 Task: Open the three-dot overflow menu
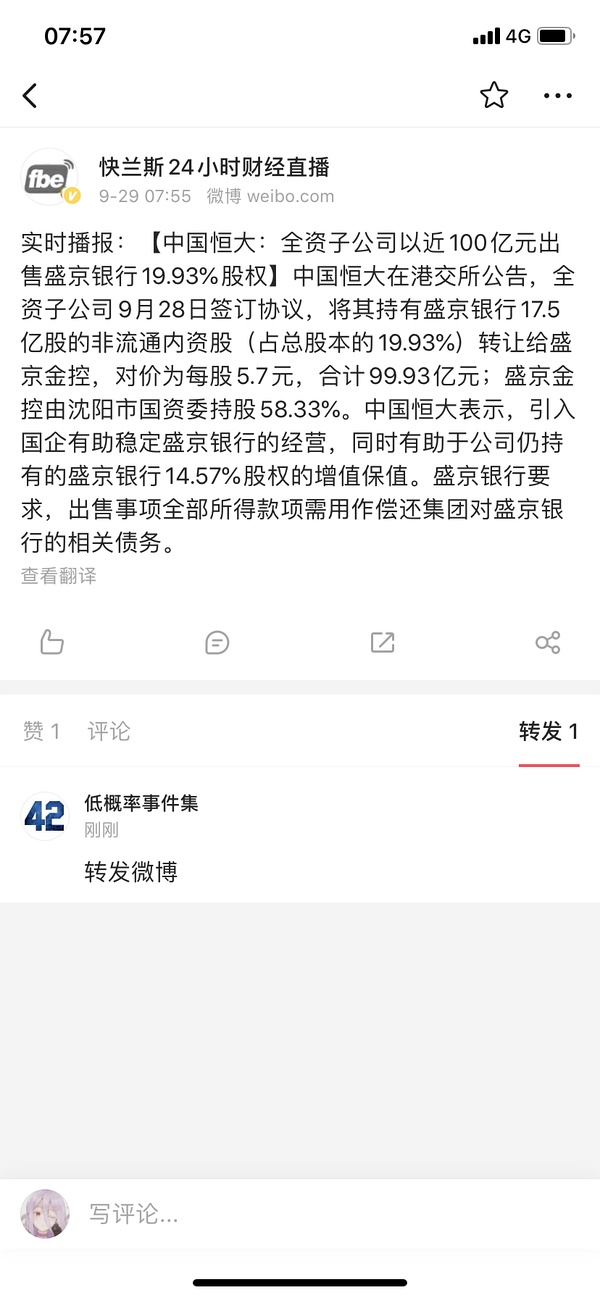(x=558, y=96)
